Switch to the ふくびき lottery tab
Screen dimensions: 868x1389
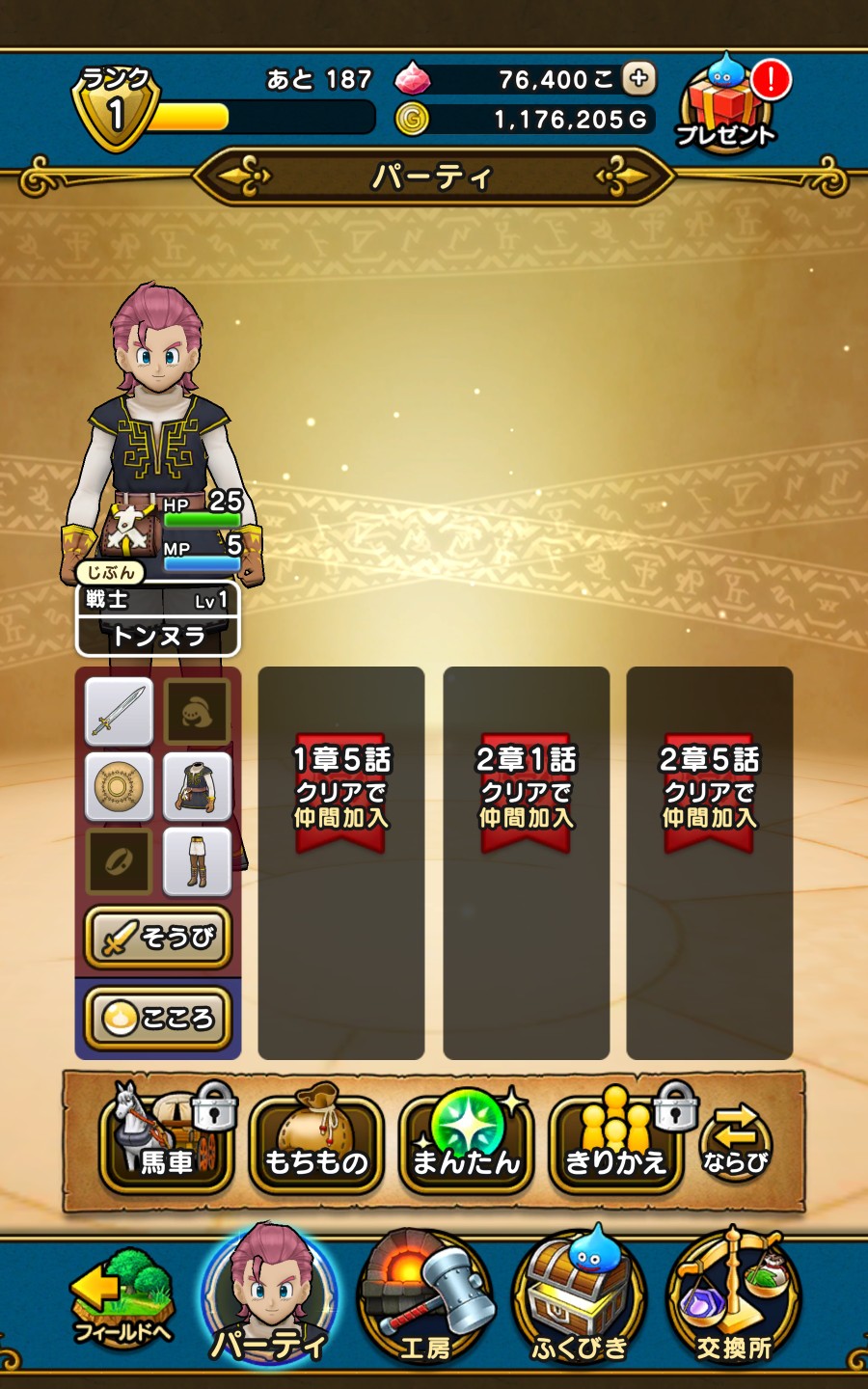click(579, 1297)
